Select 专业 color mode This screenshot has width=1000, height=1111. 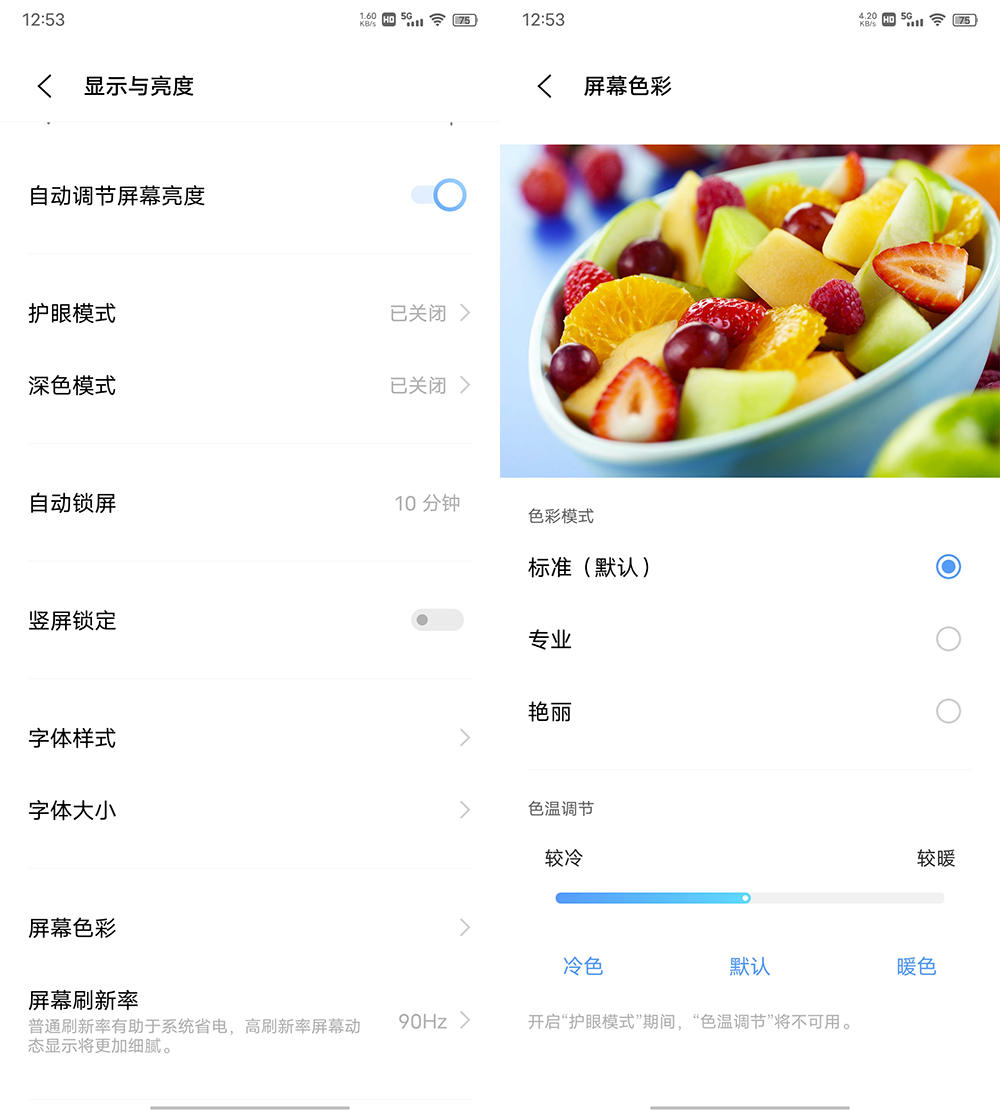(x=947, y=639)
